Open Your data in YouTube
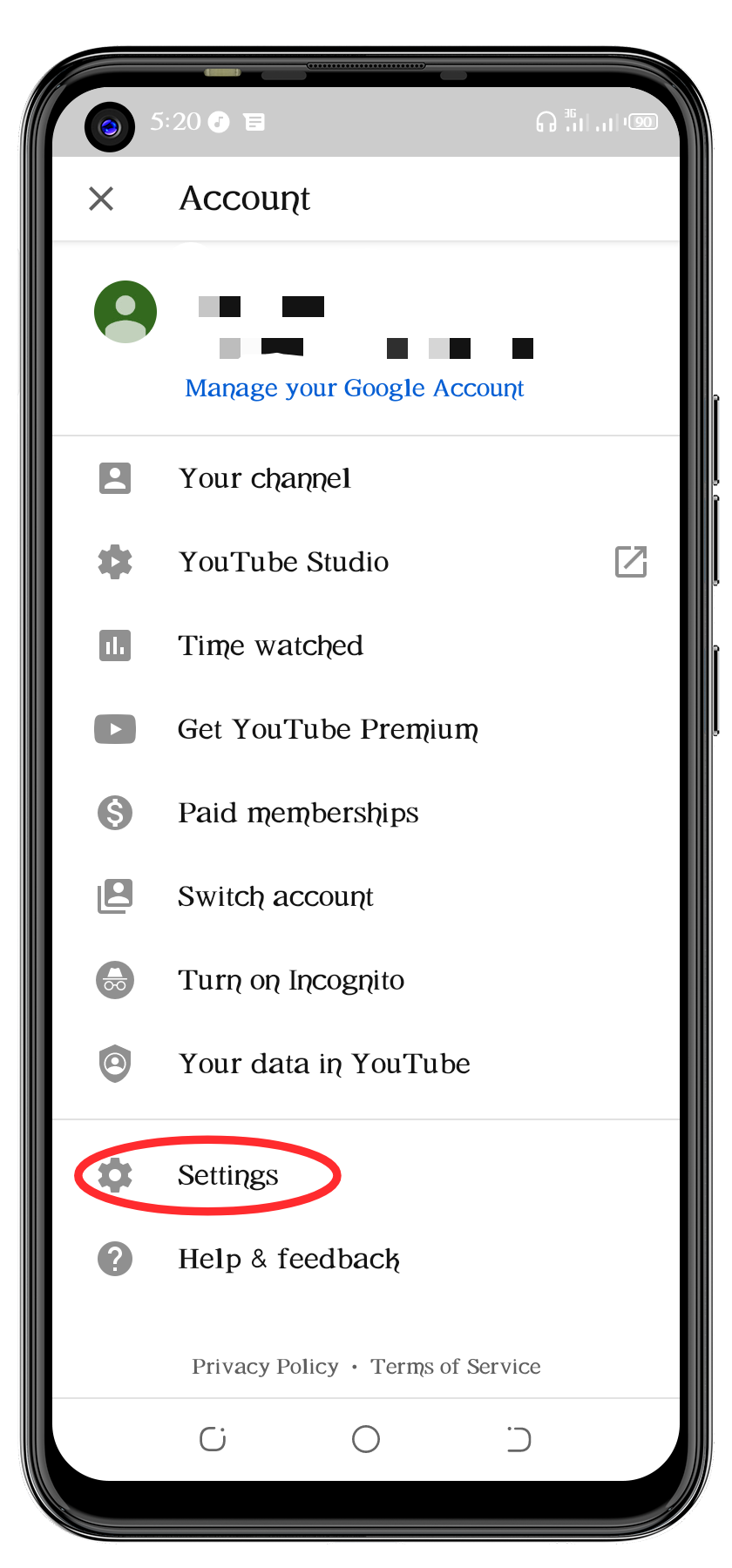The width and height of the screenshot is (732, 1568). click(x=366, y=1064)
